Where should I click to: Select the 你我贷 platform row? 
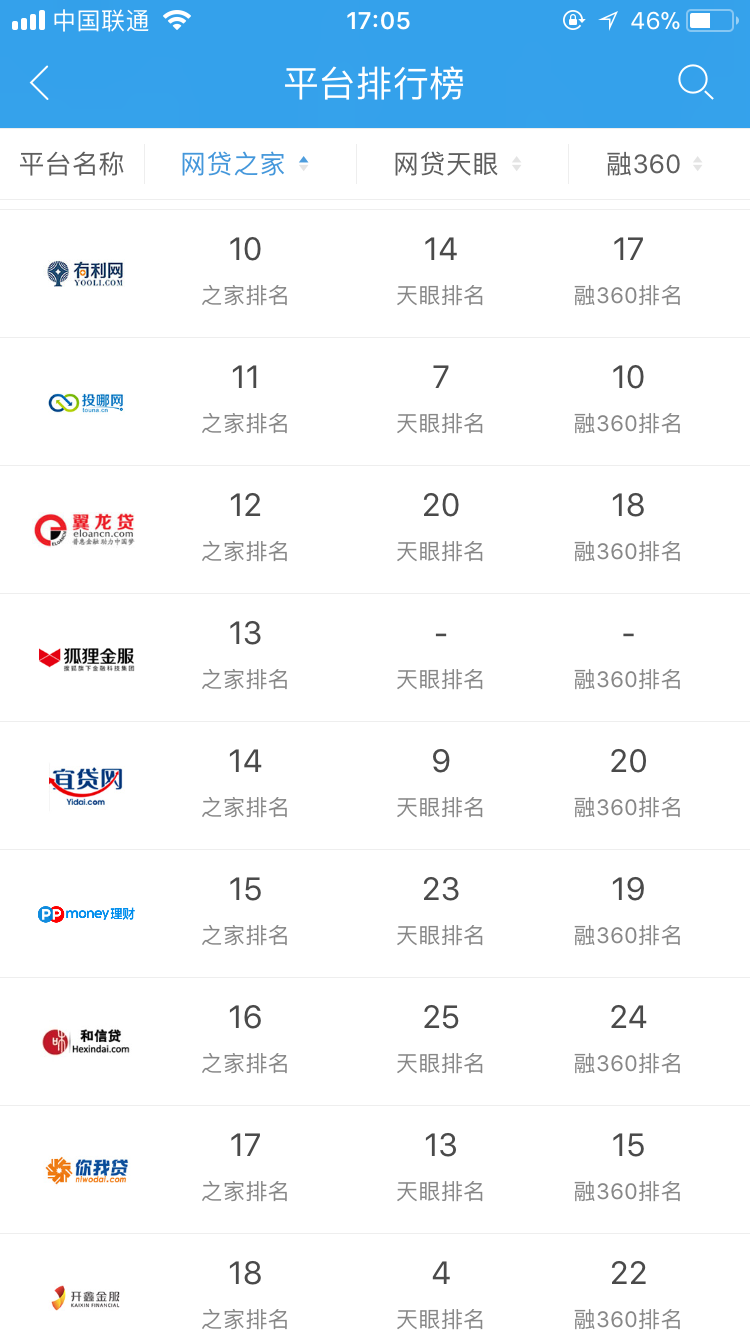[x=86, y=1170]
